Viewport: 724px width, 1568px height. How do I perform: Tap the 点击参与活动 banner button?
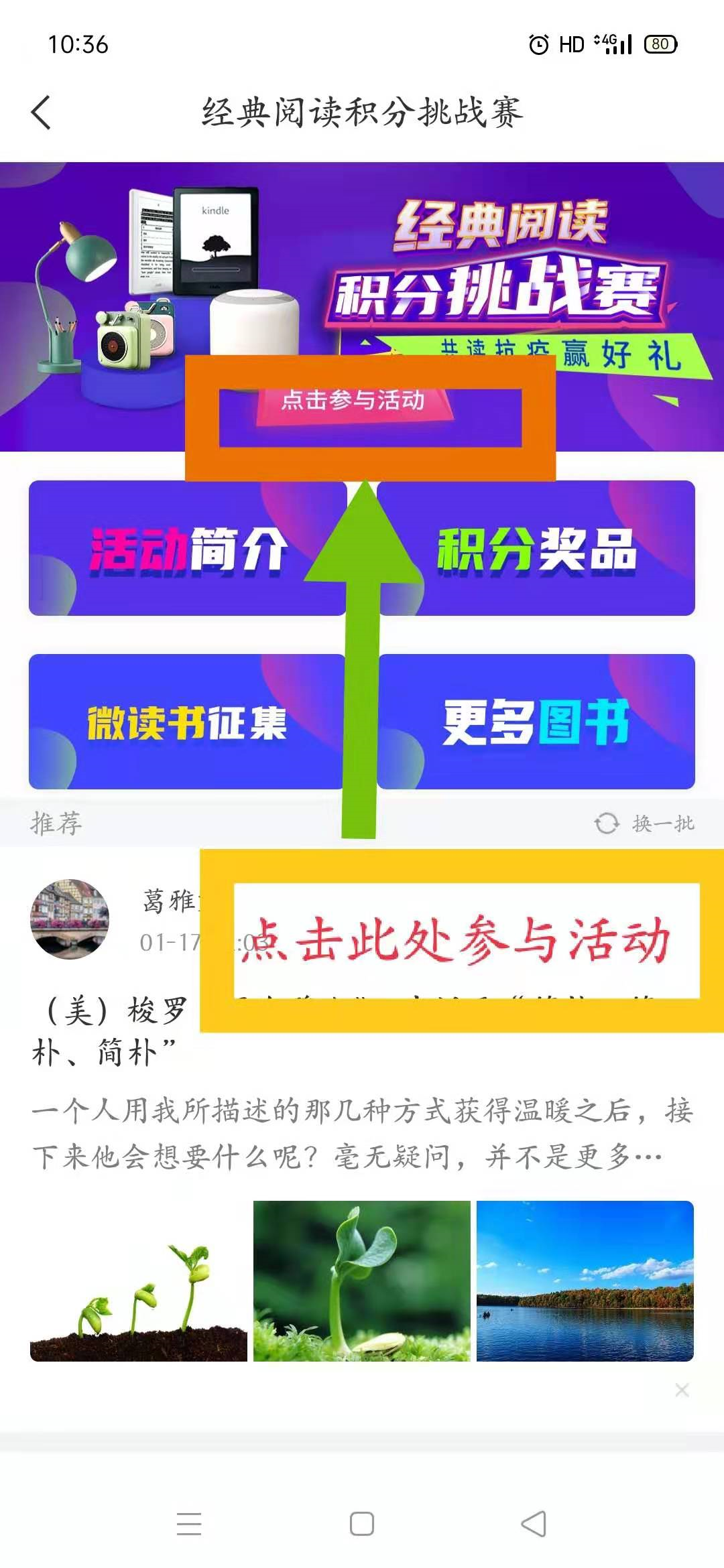353,401
